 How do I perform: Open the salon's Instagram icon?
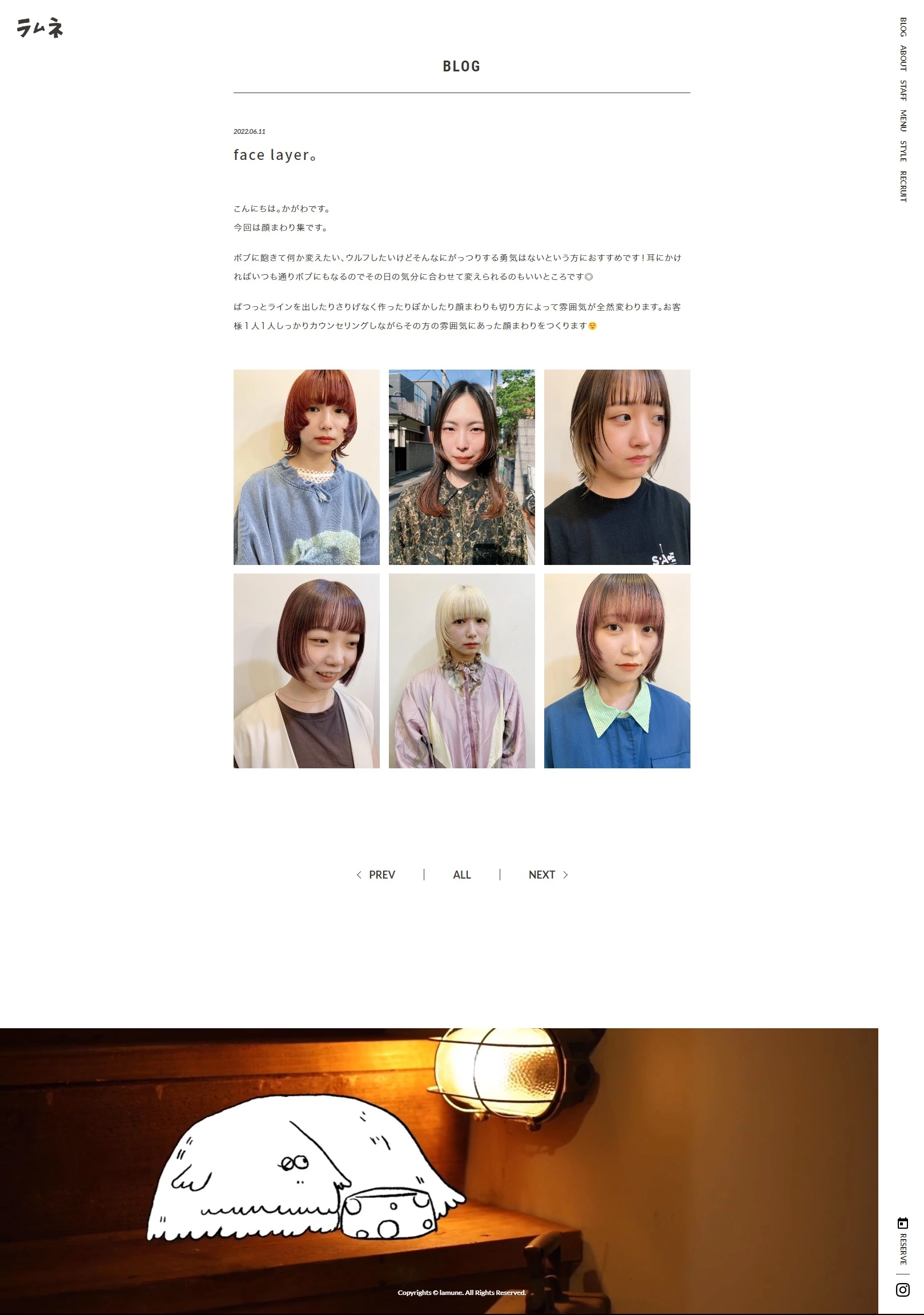tap(903, 1290)
